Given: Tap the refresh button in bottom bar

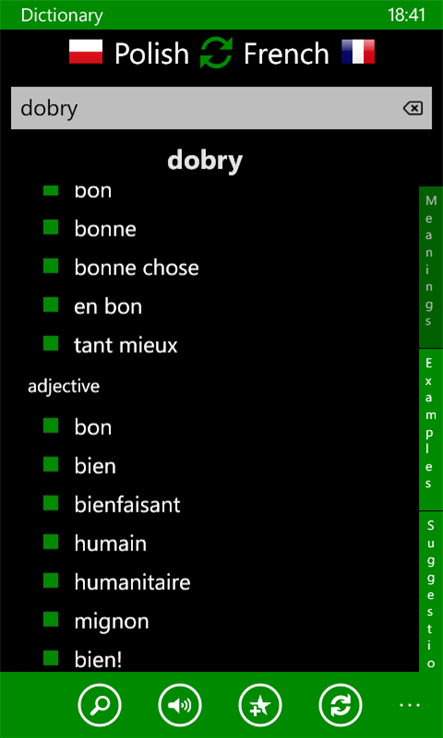Looking at the screenshot, I should tap(341, 705).
